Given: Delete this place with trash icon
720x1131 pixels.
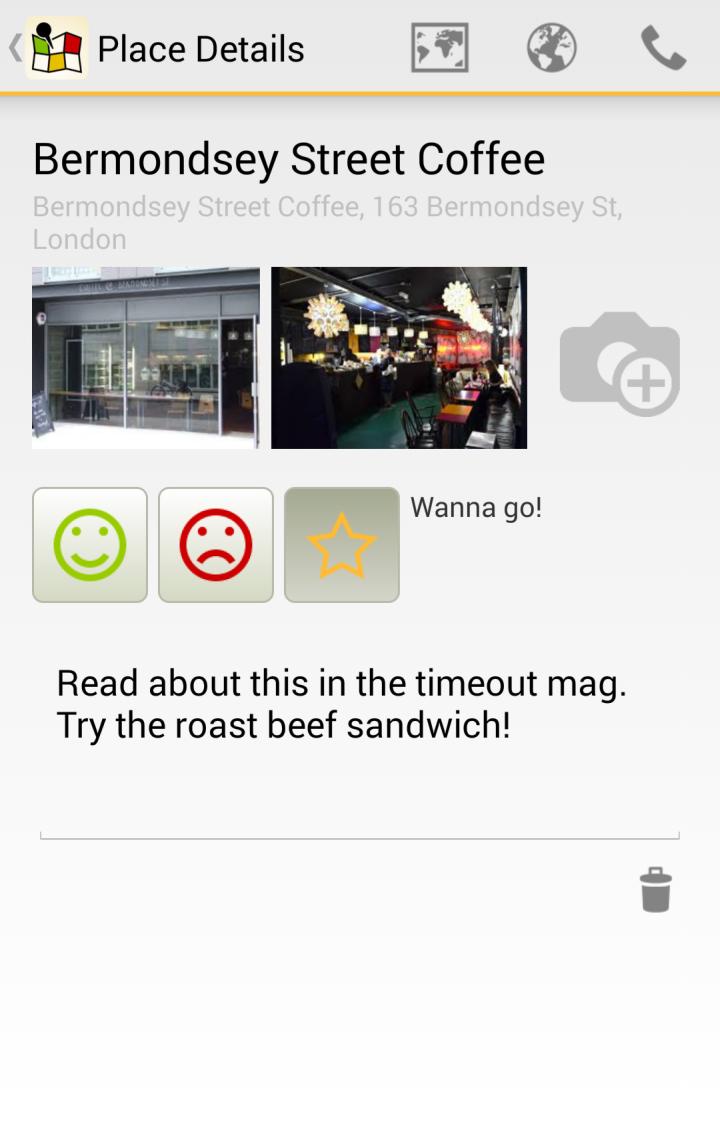Looking at the screenshot, I should (x=656, y=890).
